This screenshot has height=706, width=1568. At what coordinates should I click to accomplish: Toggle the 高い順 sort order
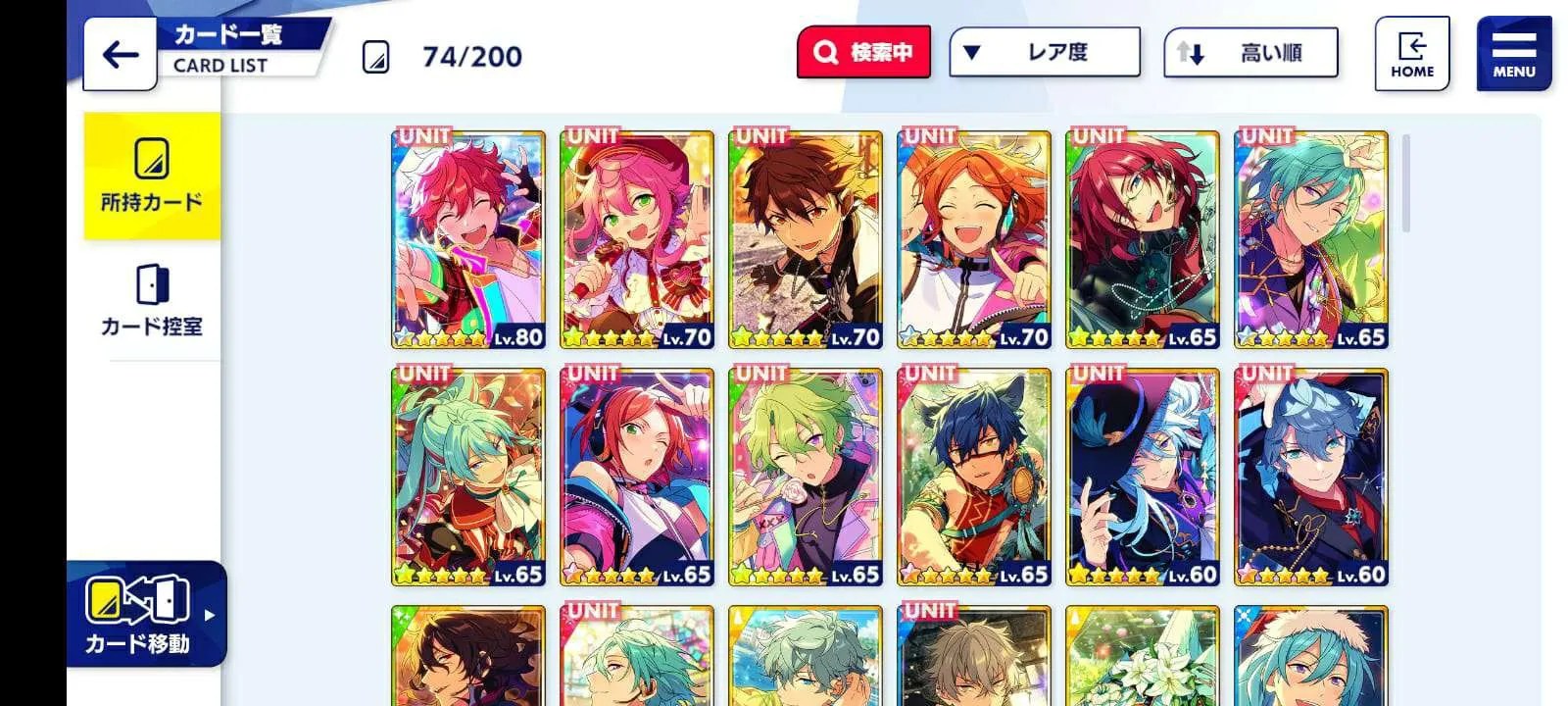click(x=1250, y=53)
